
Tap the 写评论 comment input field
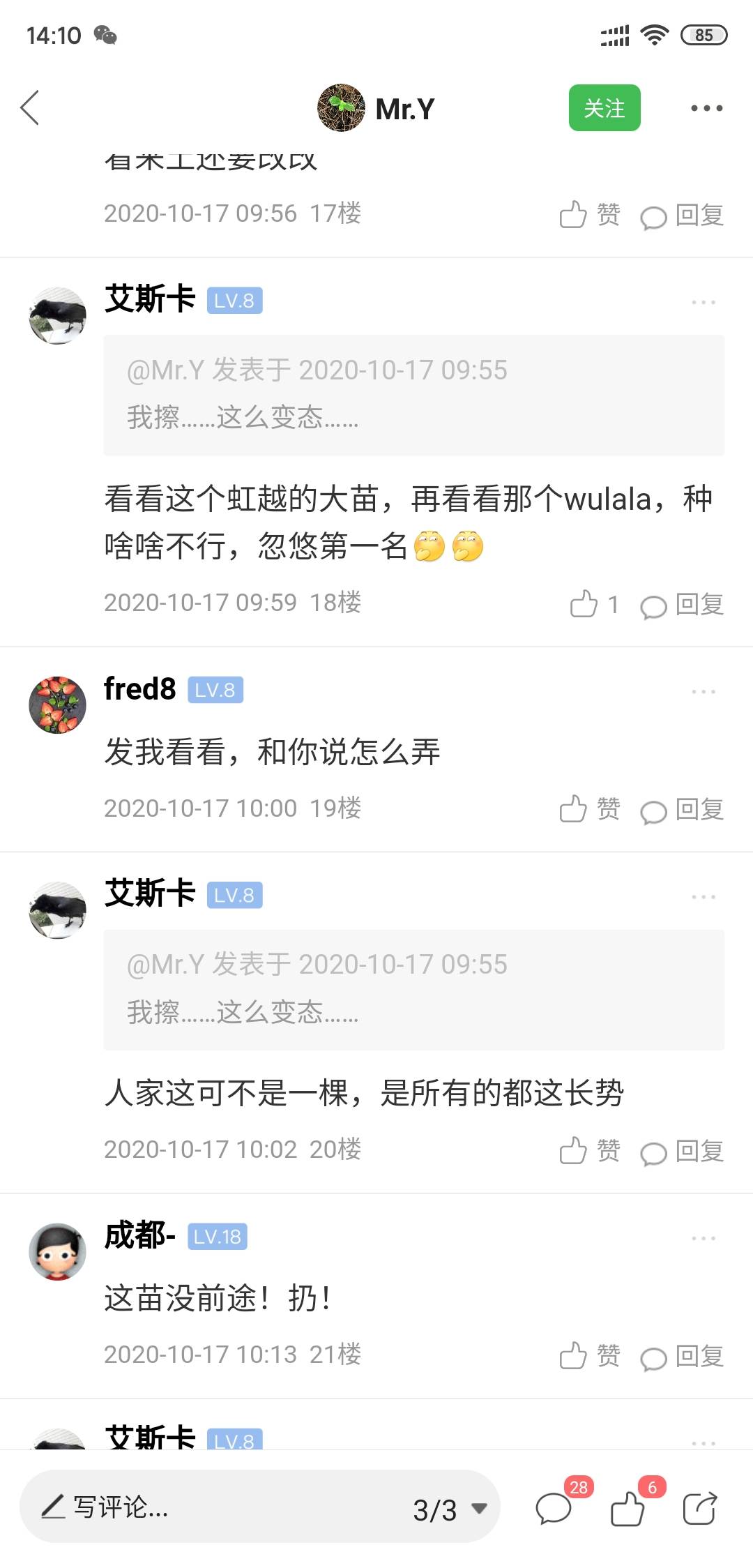pyautogui.click(x=209, y=1508)
